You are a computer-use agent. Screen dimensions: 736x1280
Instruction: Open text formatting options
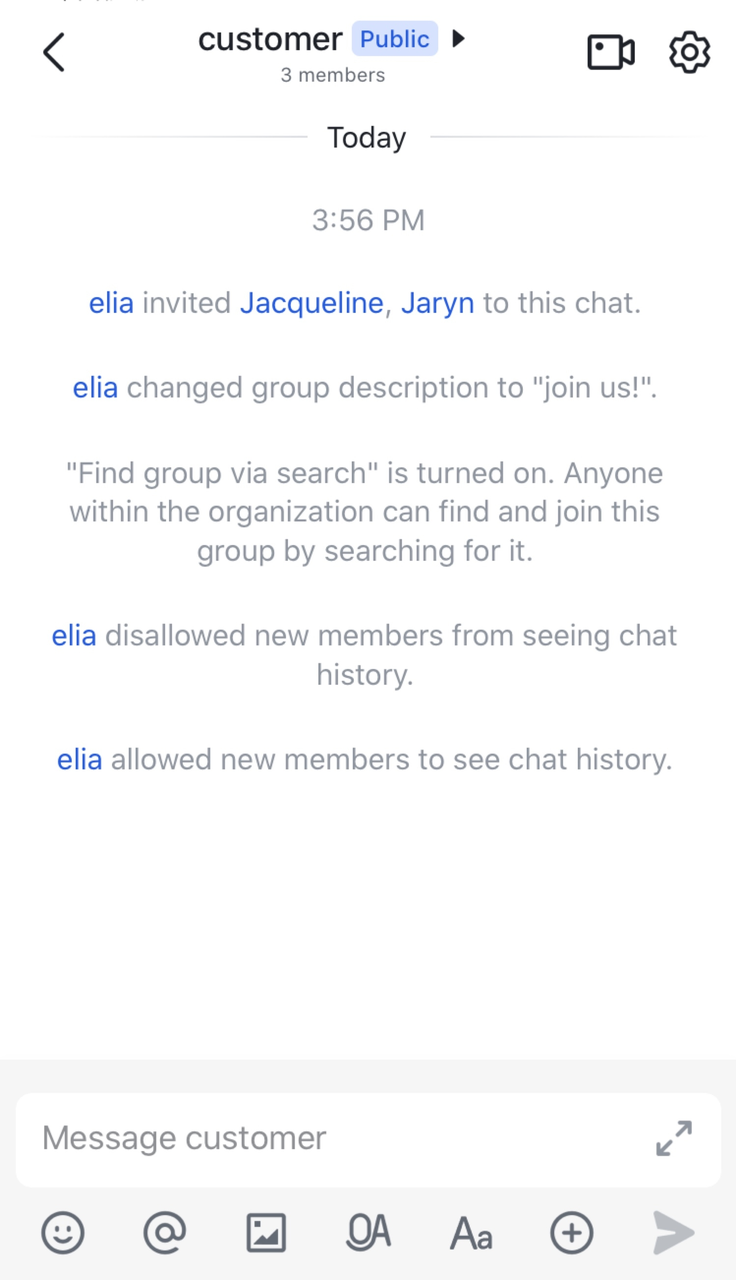point(470,1234)
